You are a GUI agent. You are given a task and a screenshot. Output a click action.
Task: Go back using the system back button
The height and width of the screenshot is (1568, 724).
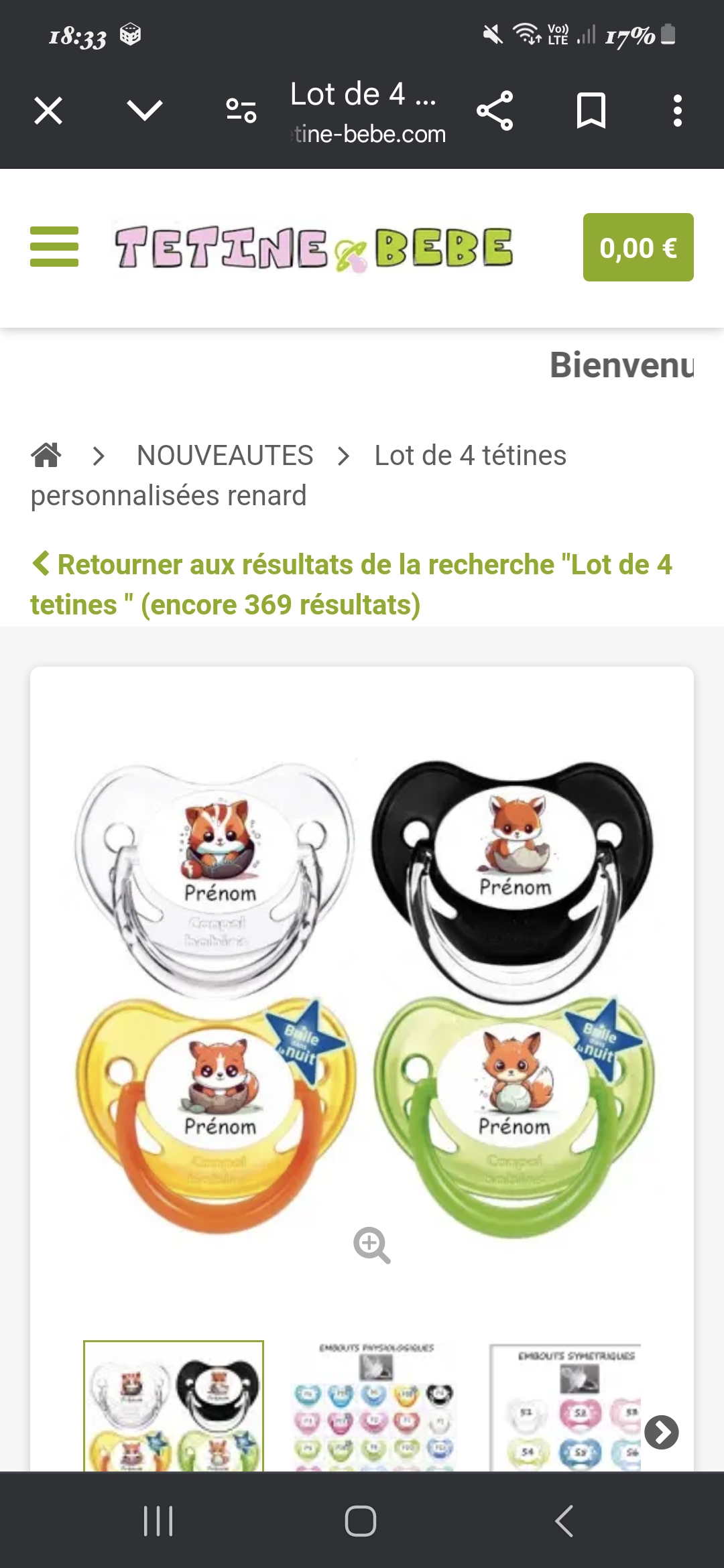click(564, 1521)
